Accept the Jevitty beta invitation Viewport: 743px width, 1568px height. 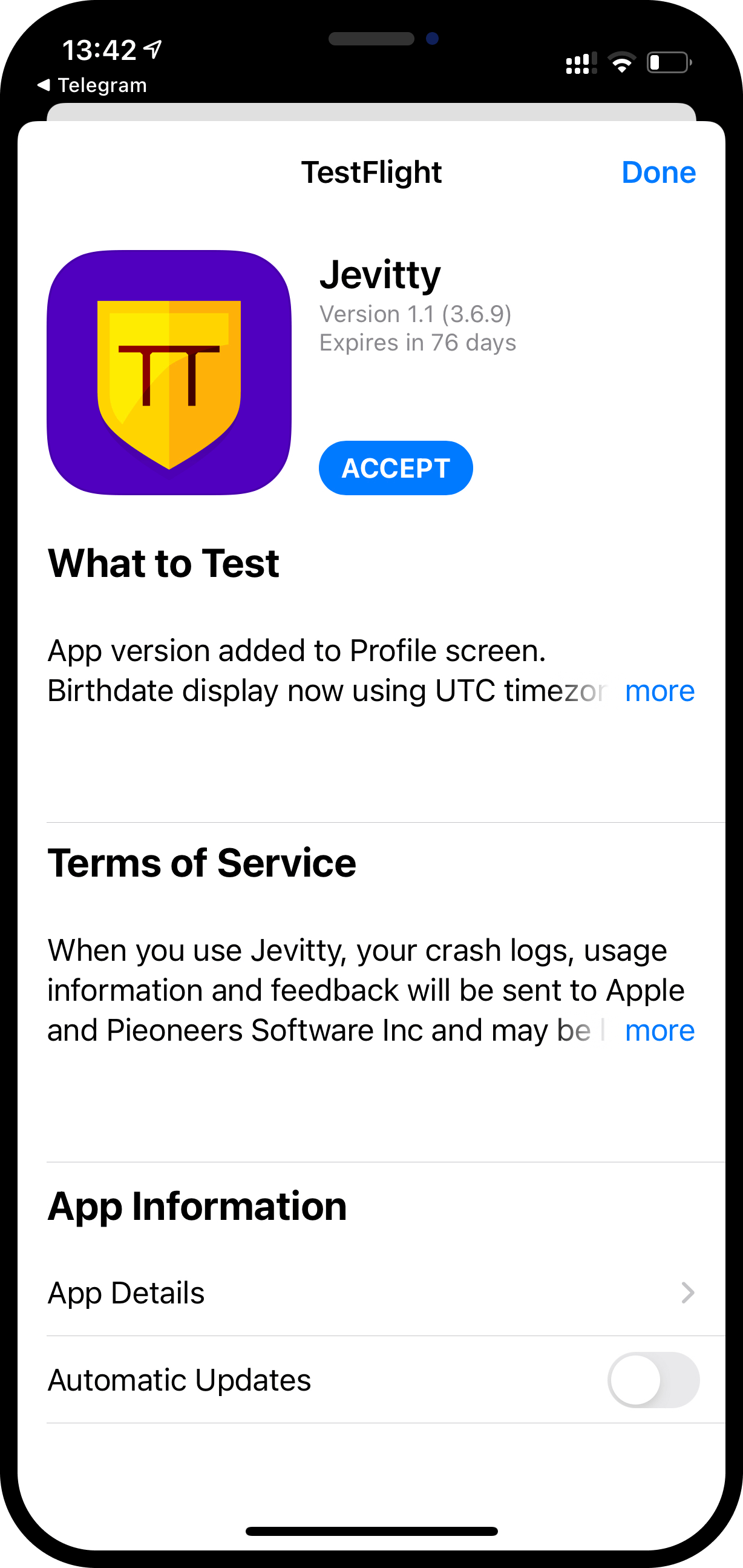pyautogui.click(x=396, y=467)
